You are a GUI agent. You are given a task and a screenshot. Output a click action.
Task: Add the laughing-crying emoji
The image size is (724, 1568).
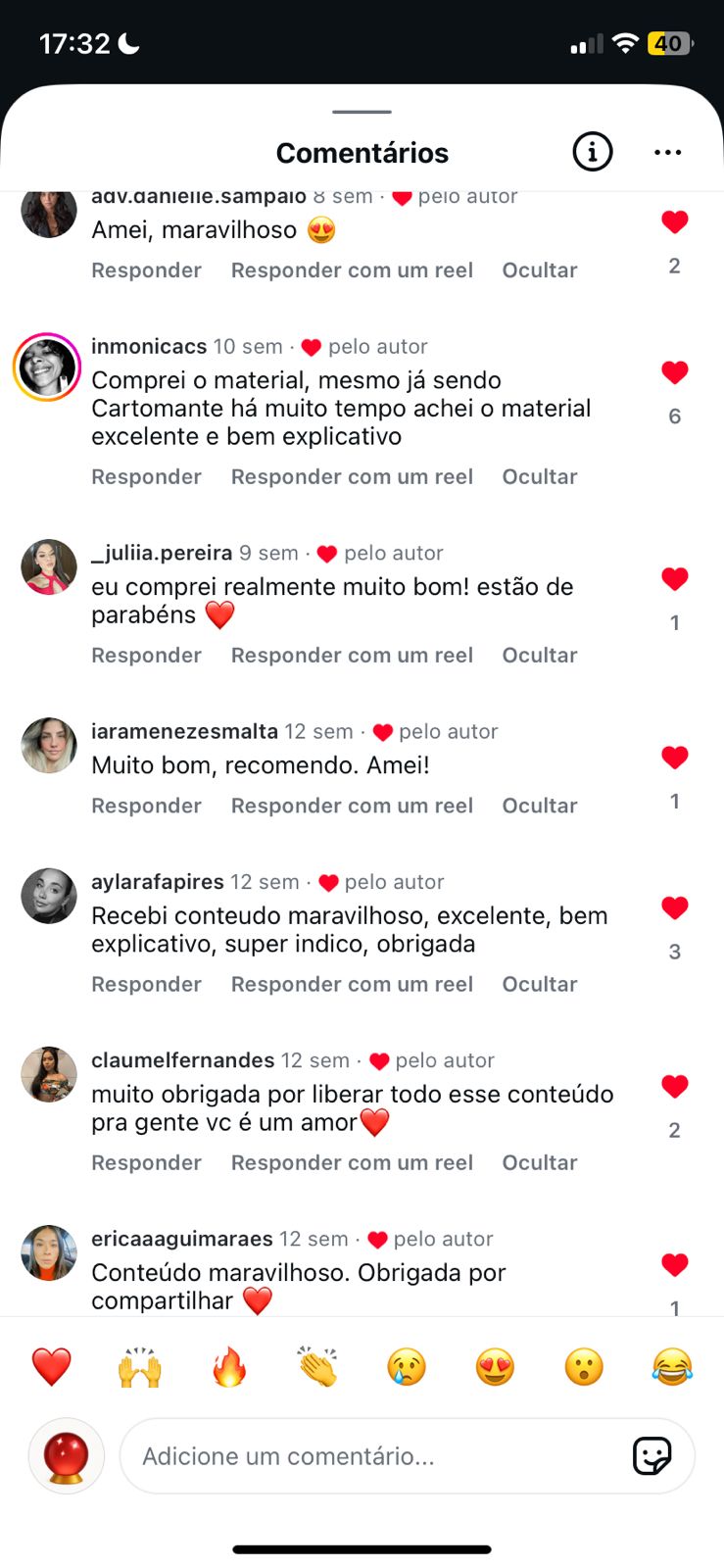point(672,1367)
